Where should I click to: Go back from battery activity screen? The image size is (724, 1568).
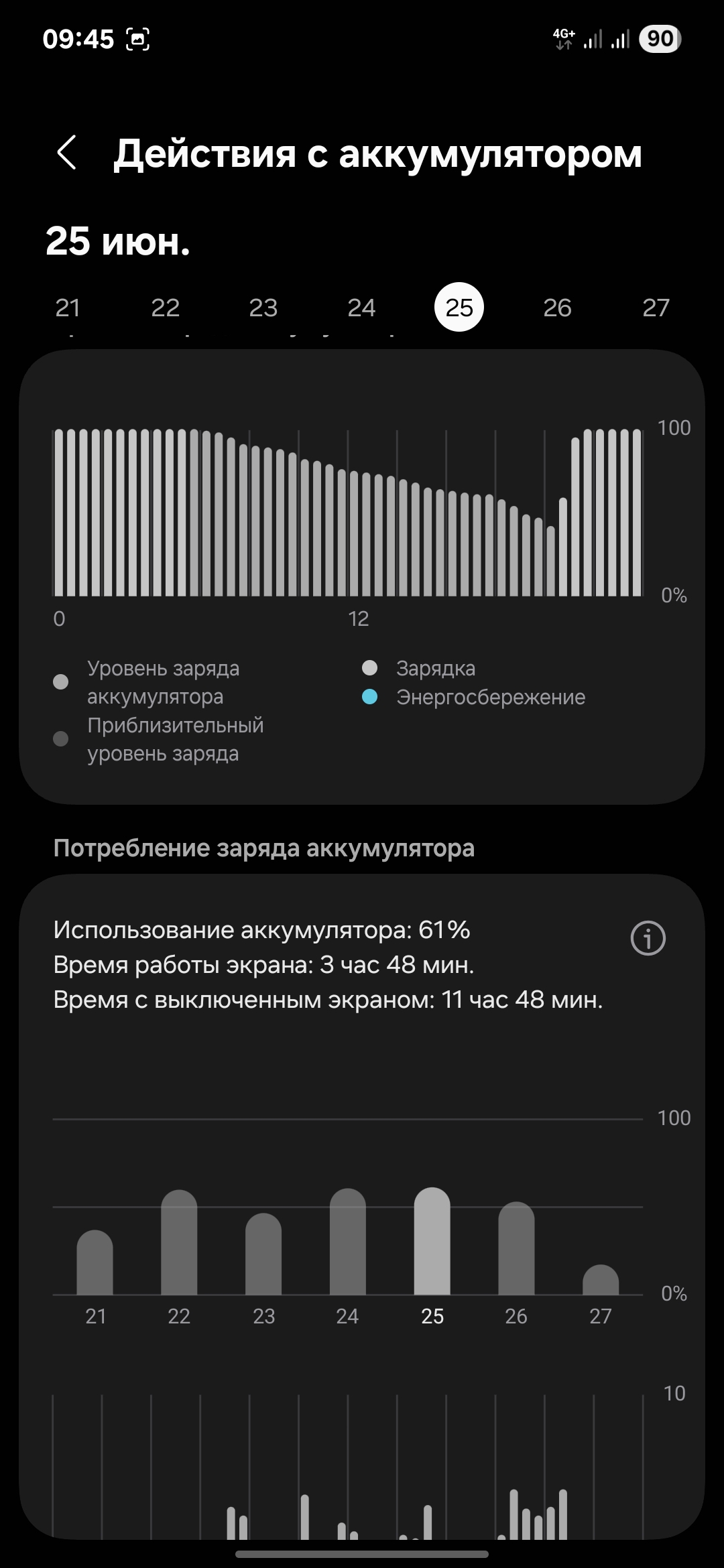67,153
